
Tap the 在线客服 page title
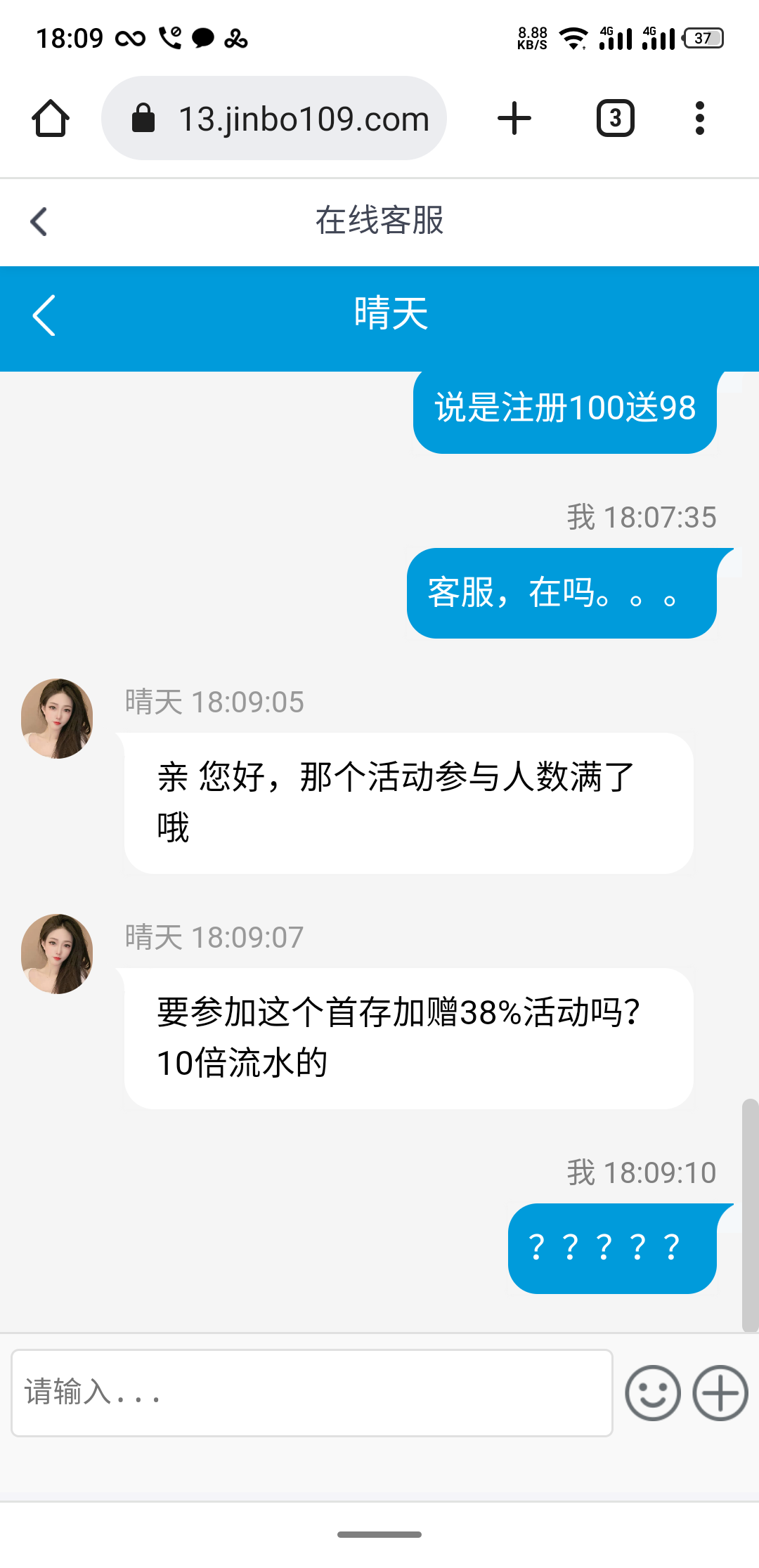tap(379, 221)
